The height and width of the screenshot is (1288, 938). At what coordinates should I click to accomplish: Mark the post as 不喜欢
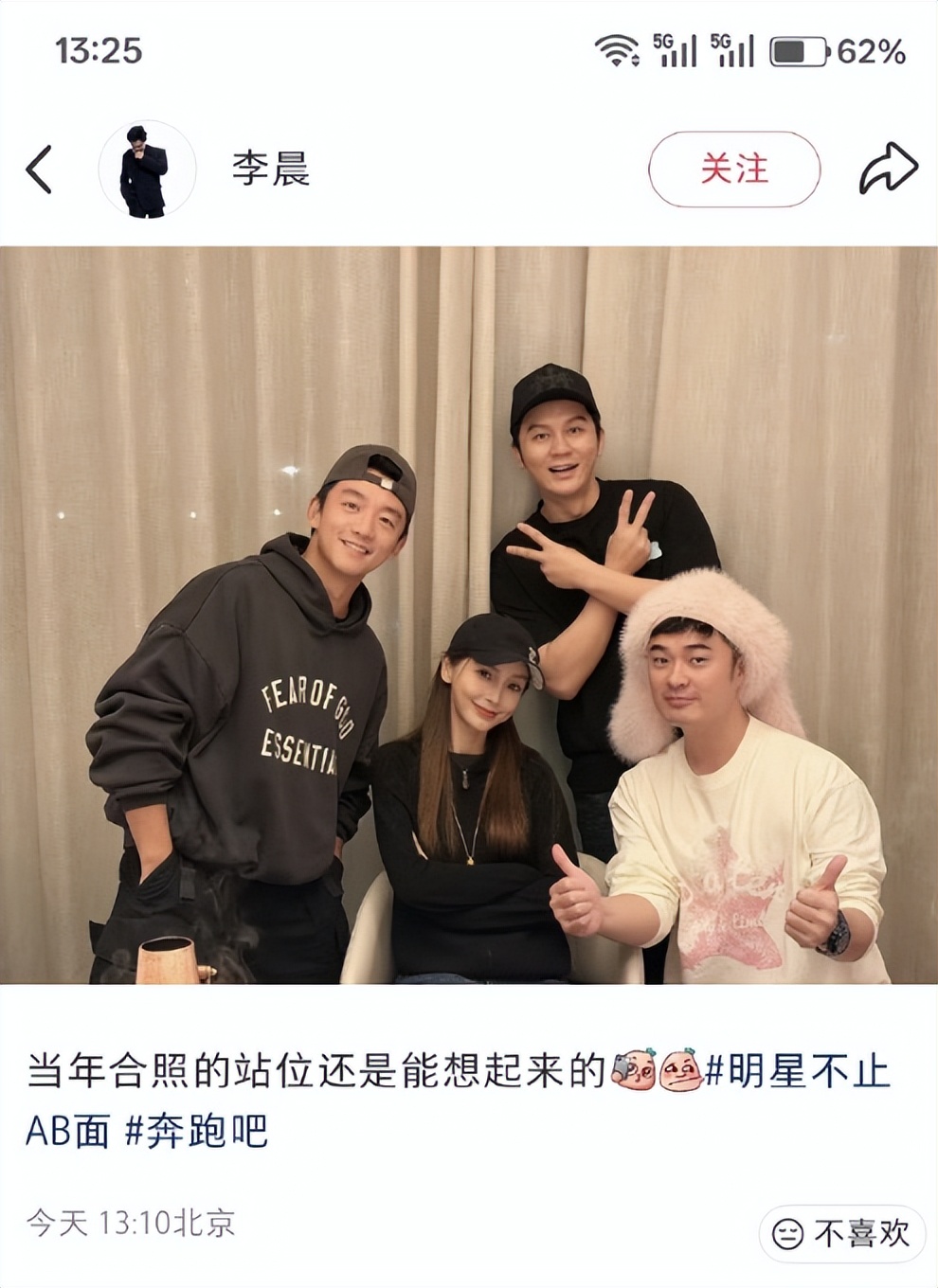coord(841,1233)
